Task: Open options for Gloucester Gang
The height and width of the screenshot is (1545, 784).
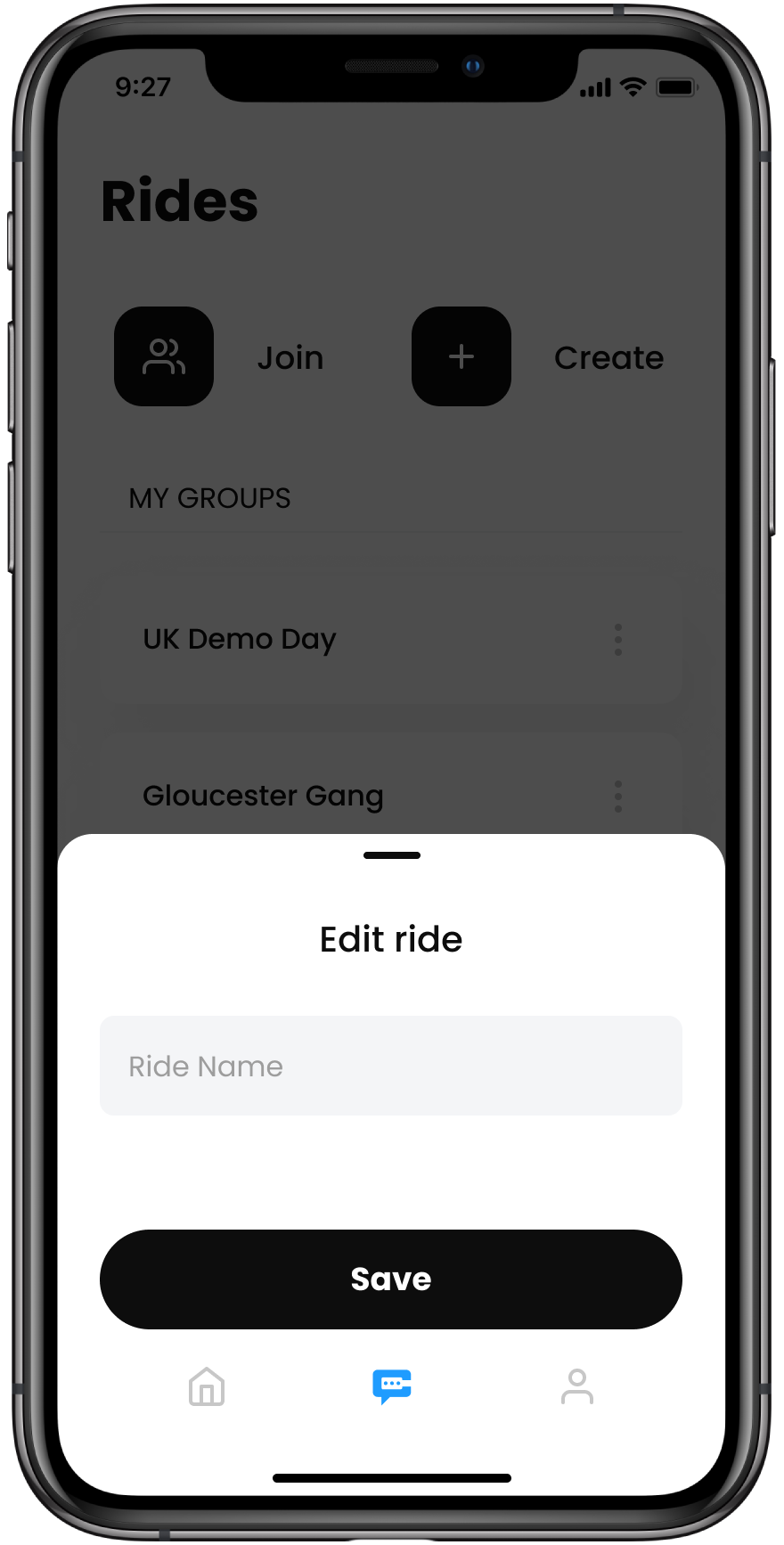Action: pyautogui.click(x=618, y=796)
